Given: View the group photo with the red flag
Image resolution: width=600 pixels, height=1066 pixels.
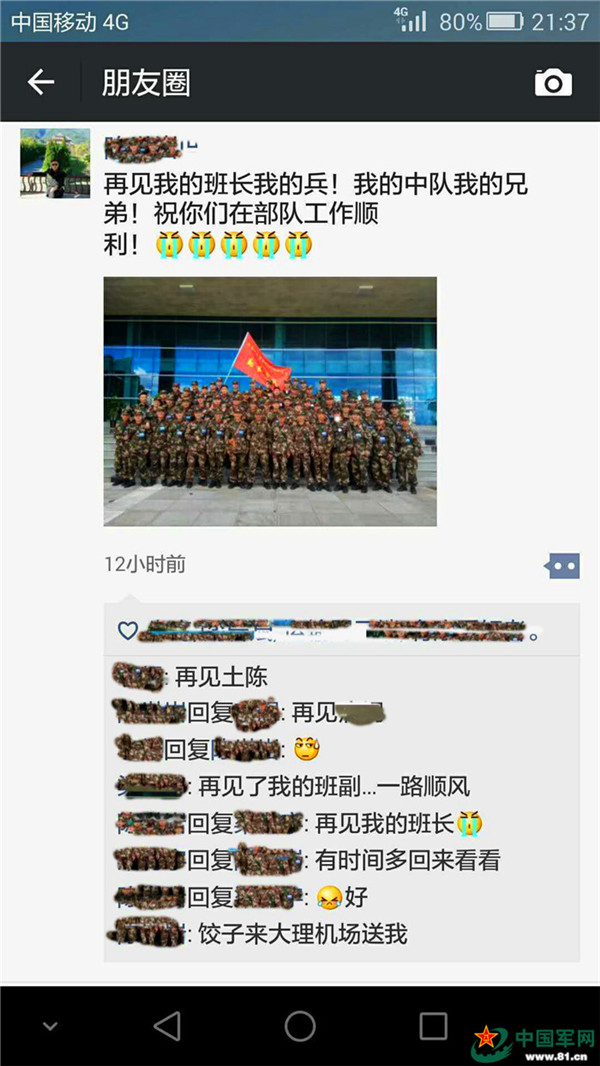Looking at the screenshot, I should pos(270,401).
